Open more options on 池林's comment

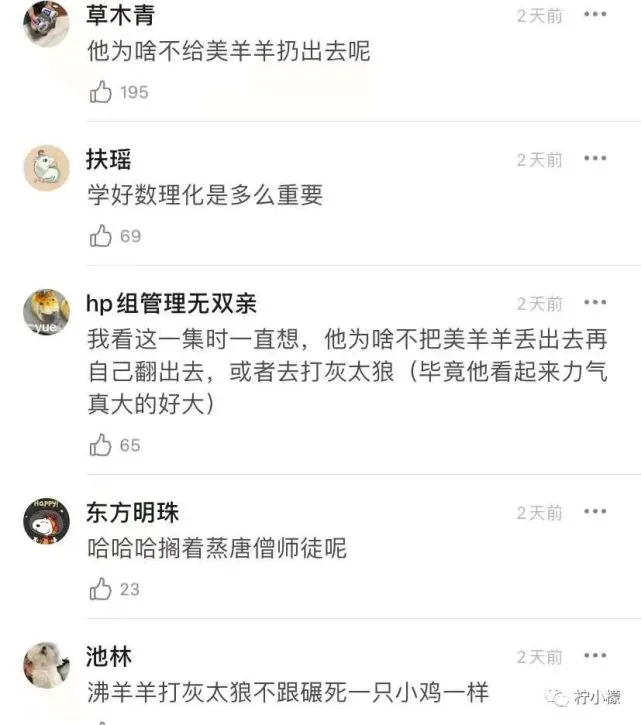point(595,656)
